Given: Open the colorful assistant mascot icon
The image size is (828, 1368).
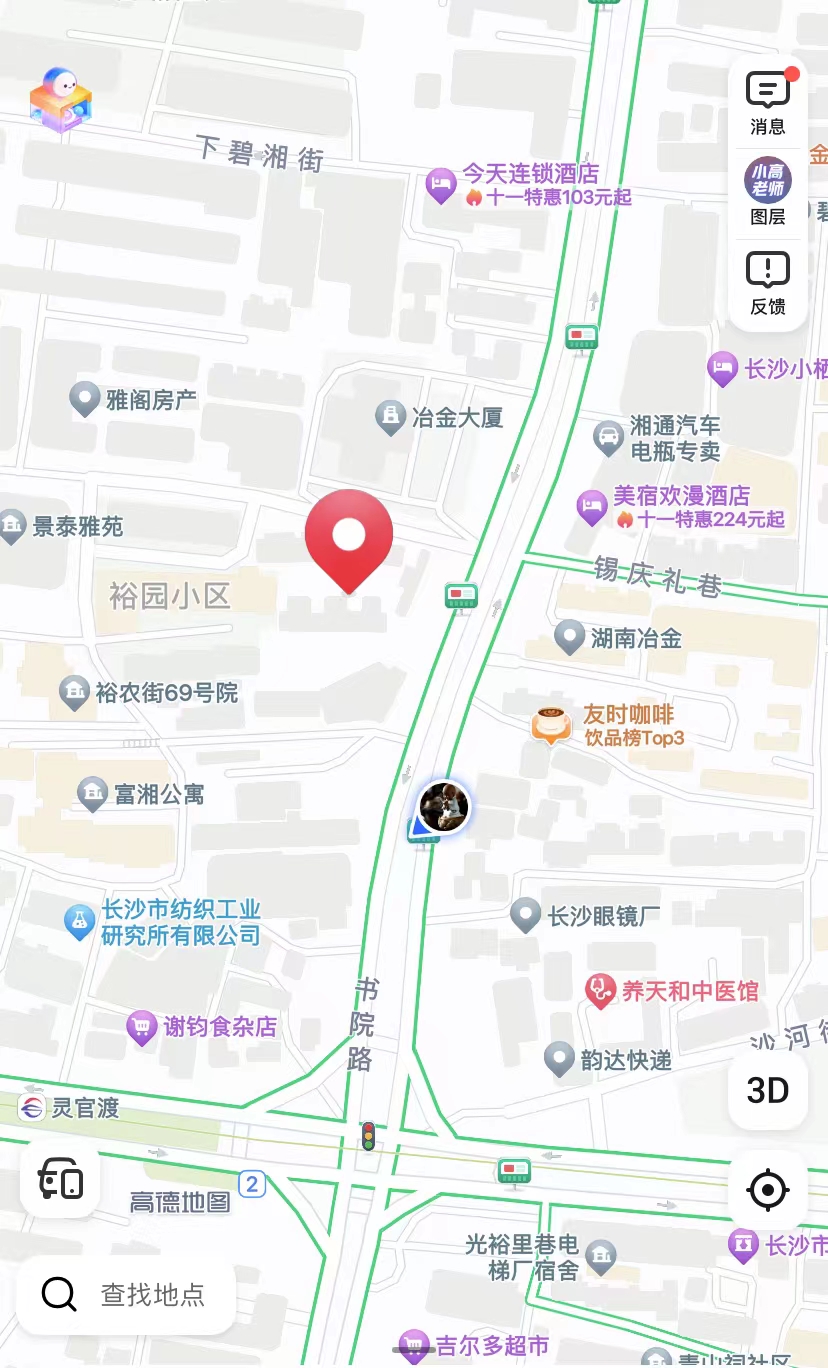Looking at the screenshot, I should tap(60, 100).
